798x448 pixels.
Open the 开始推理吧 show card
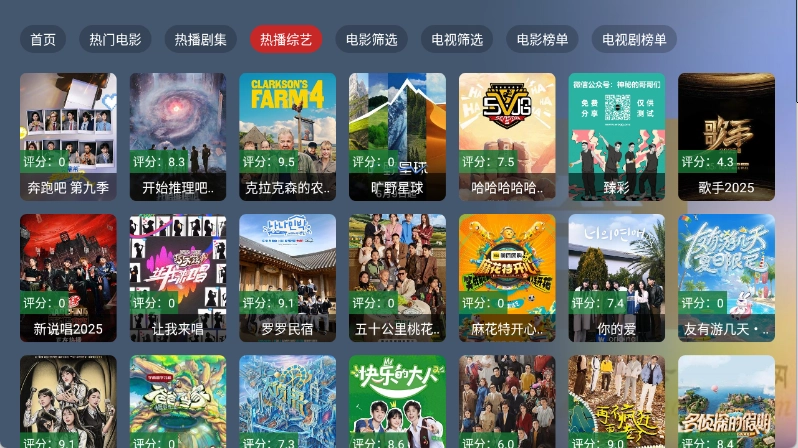coord(178,136)
